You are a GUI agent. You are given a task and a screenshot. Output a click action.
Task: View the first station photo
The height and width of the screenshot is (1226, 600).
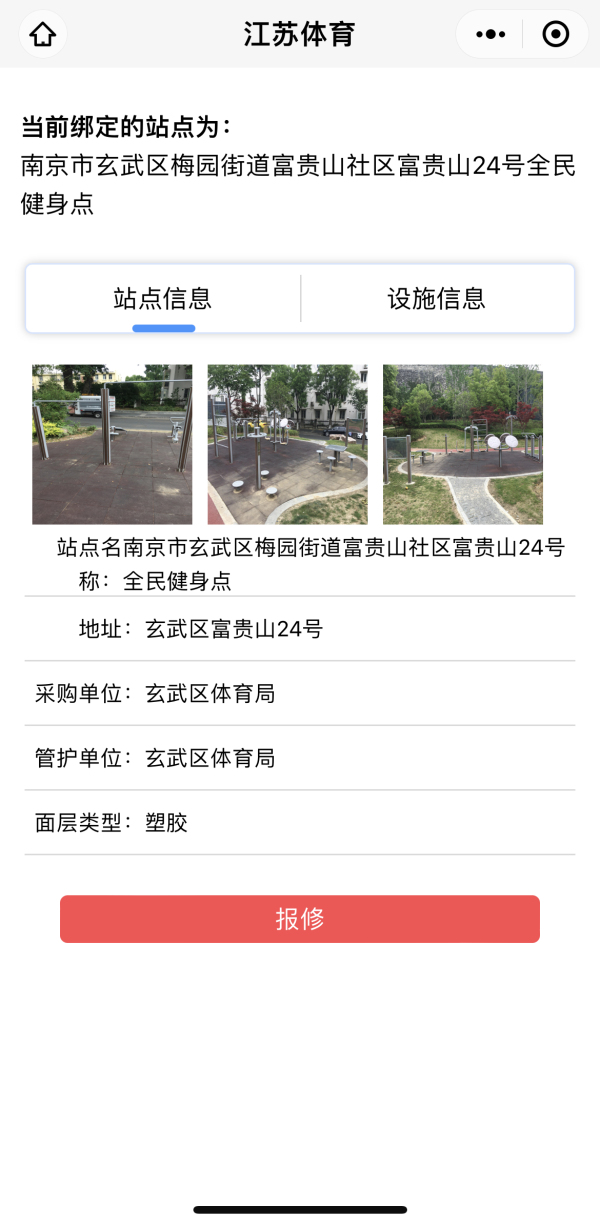tap(112, 444)
